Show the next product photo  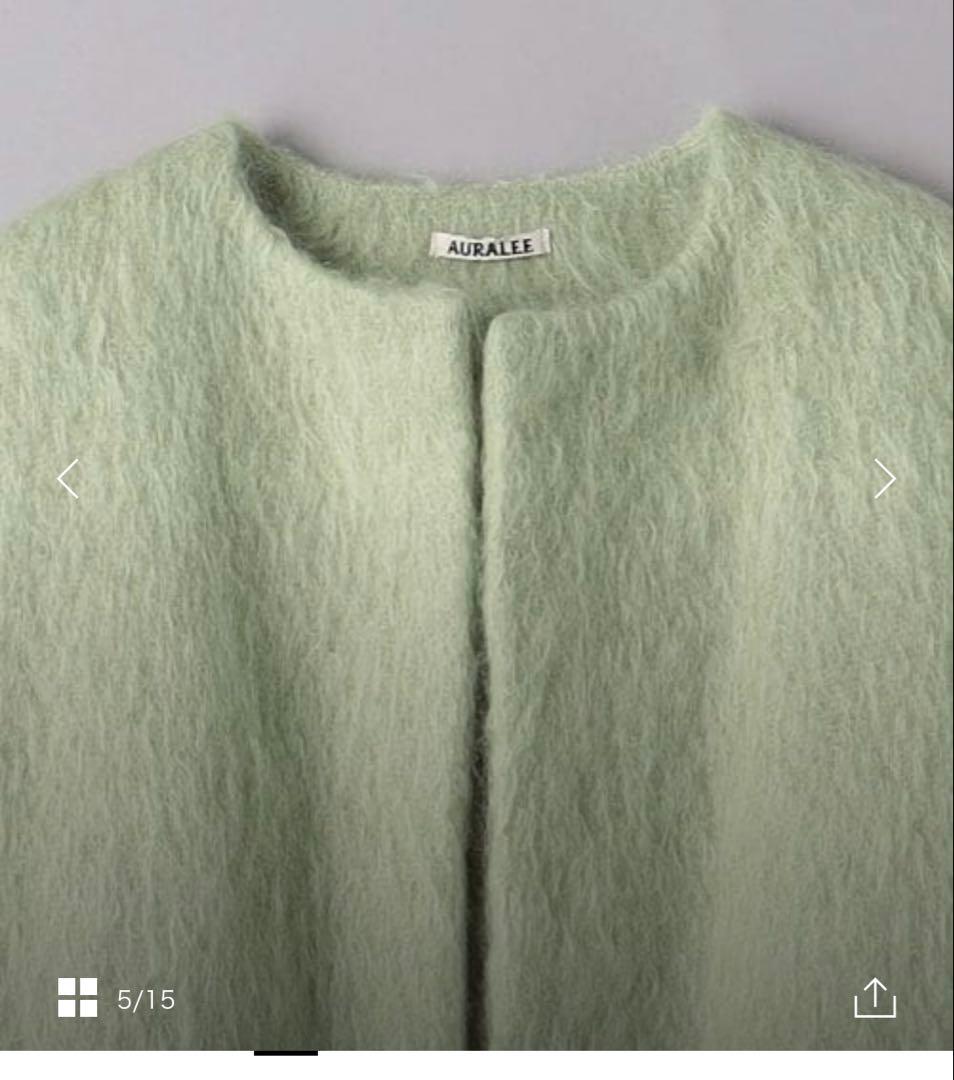click(x=884, y=479)
